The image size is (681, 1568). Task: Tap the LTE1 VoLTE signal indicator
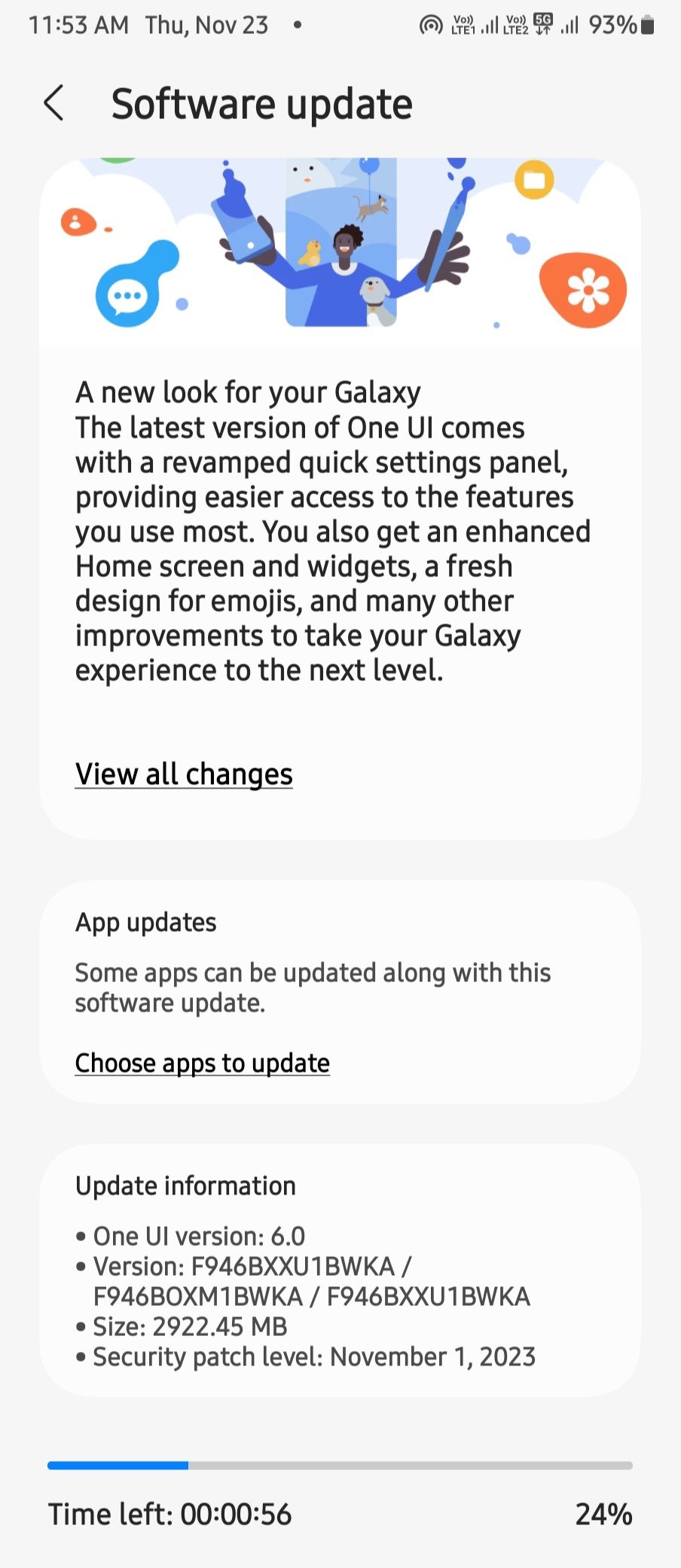pos(473,25)
